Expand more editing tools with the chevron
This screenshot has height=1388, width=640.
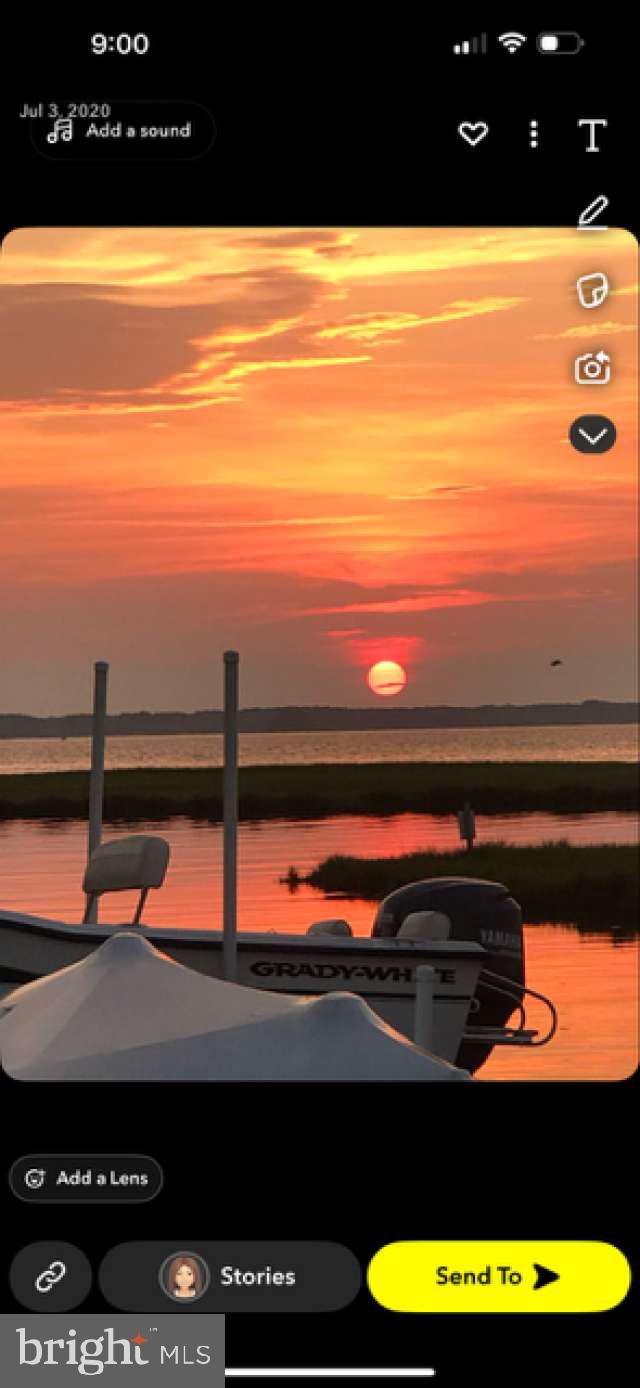(592, 435)
